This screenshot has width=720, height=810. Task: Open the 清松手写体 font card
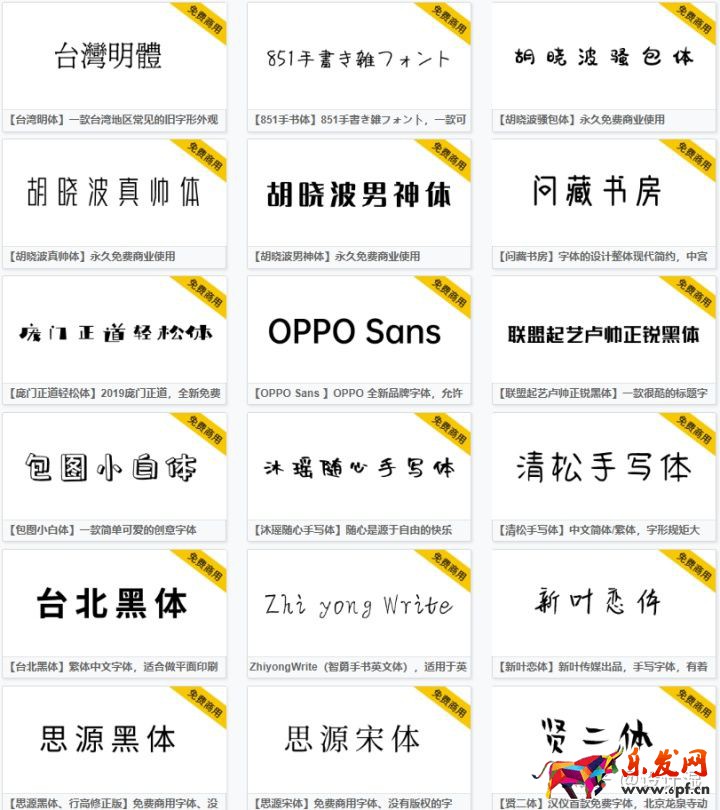coord(603,467)
